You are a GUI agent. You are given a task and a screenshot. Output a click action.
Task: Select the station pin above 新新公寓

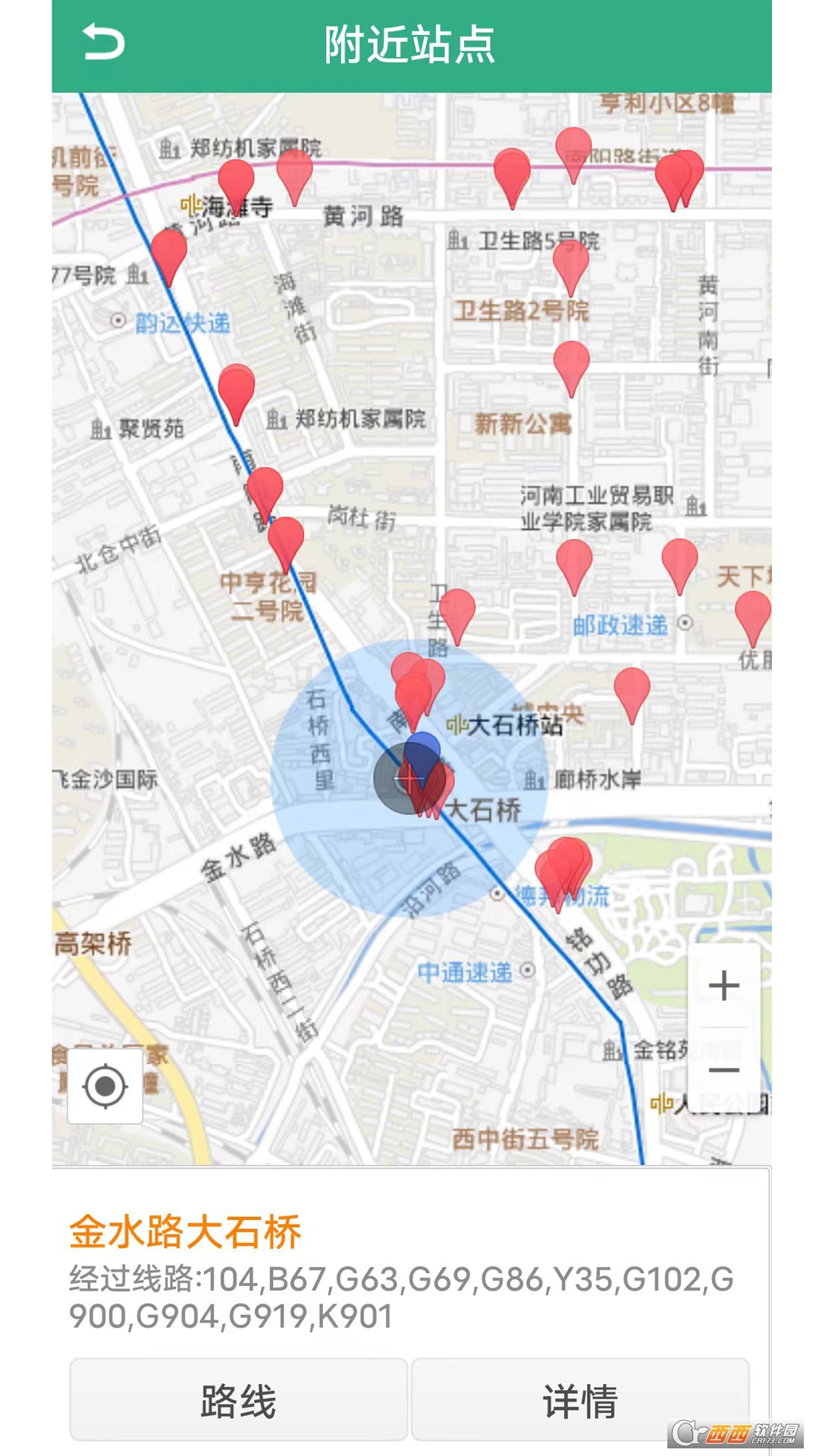point(571,364)
